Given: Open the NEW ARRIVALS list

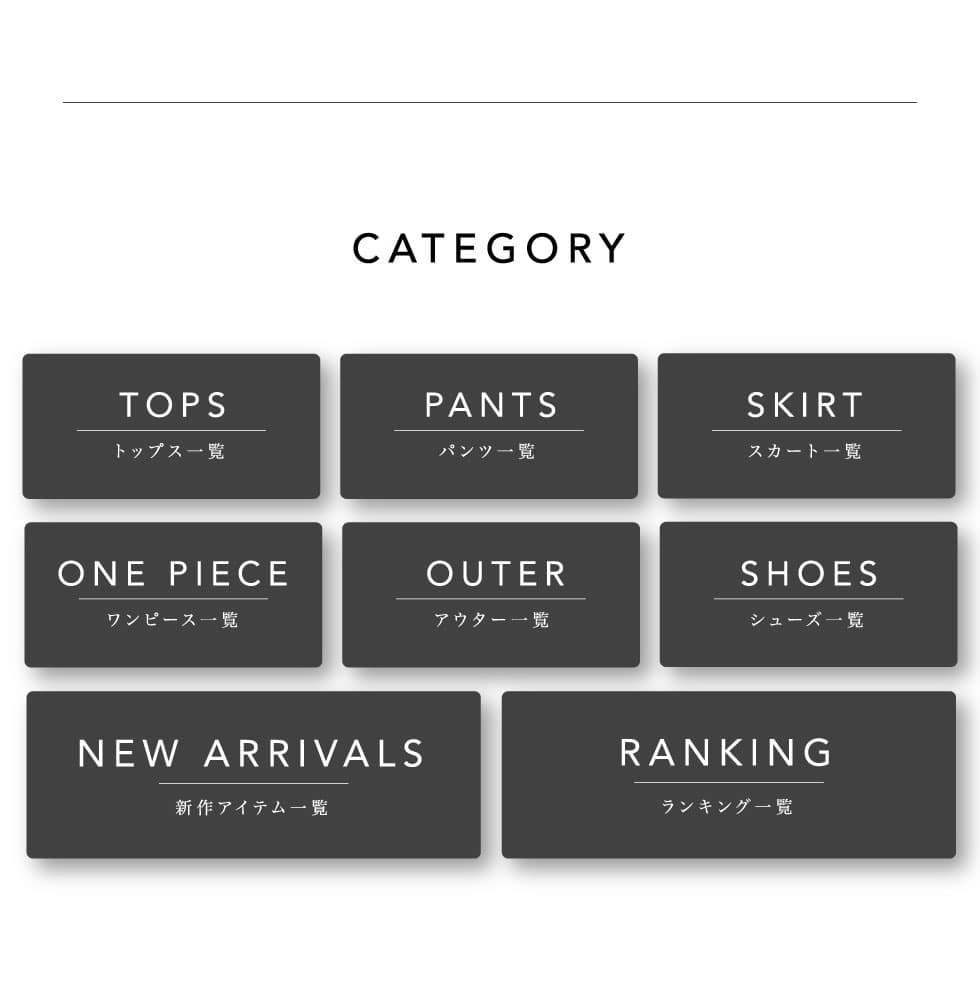Looking at the screenshot, I should [253, 774].
